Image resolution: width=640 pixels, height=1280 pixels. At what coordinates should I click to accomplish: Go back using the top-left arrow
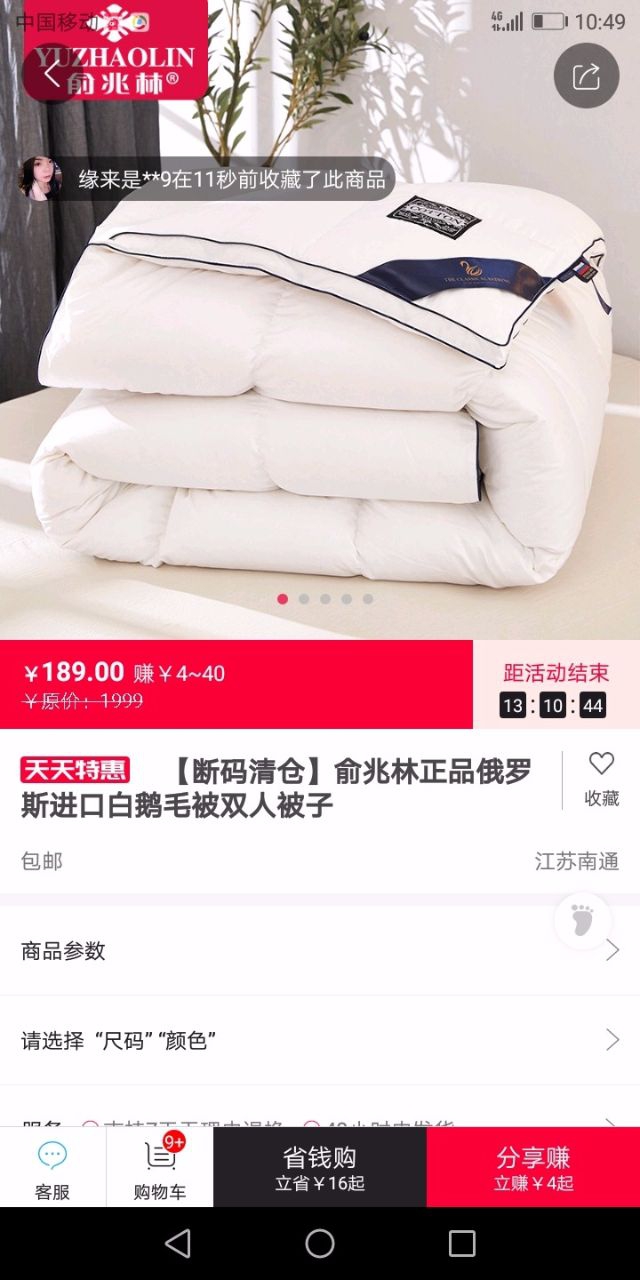(52, 75)
